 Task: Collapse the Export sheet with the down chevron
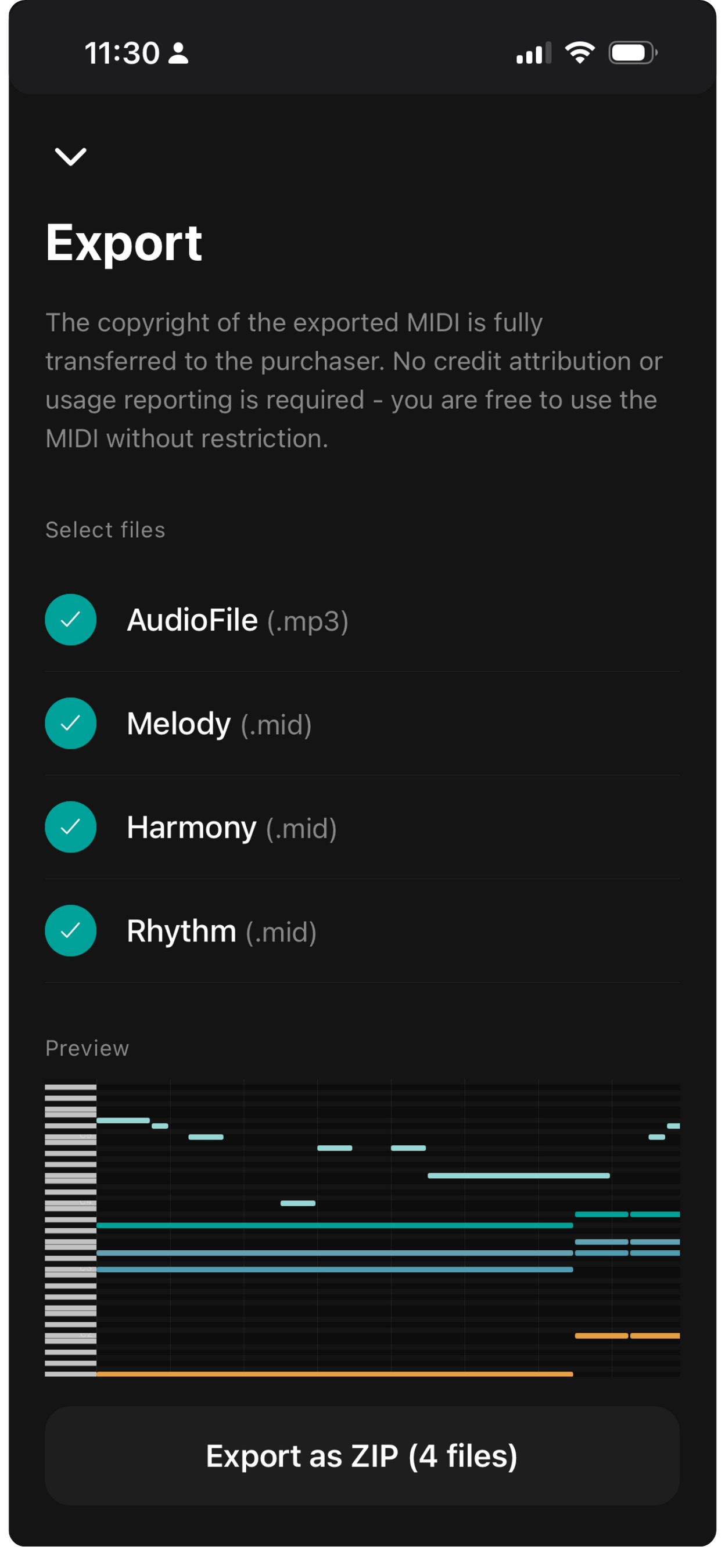click(71, 156)
